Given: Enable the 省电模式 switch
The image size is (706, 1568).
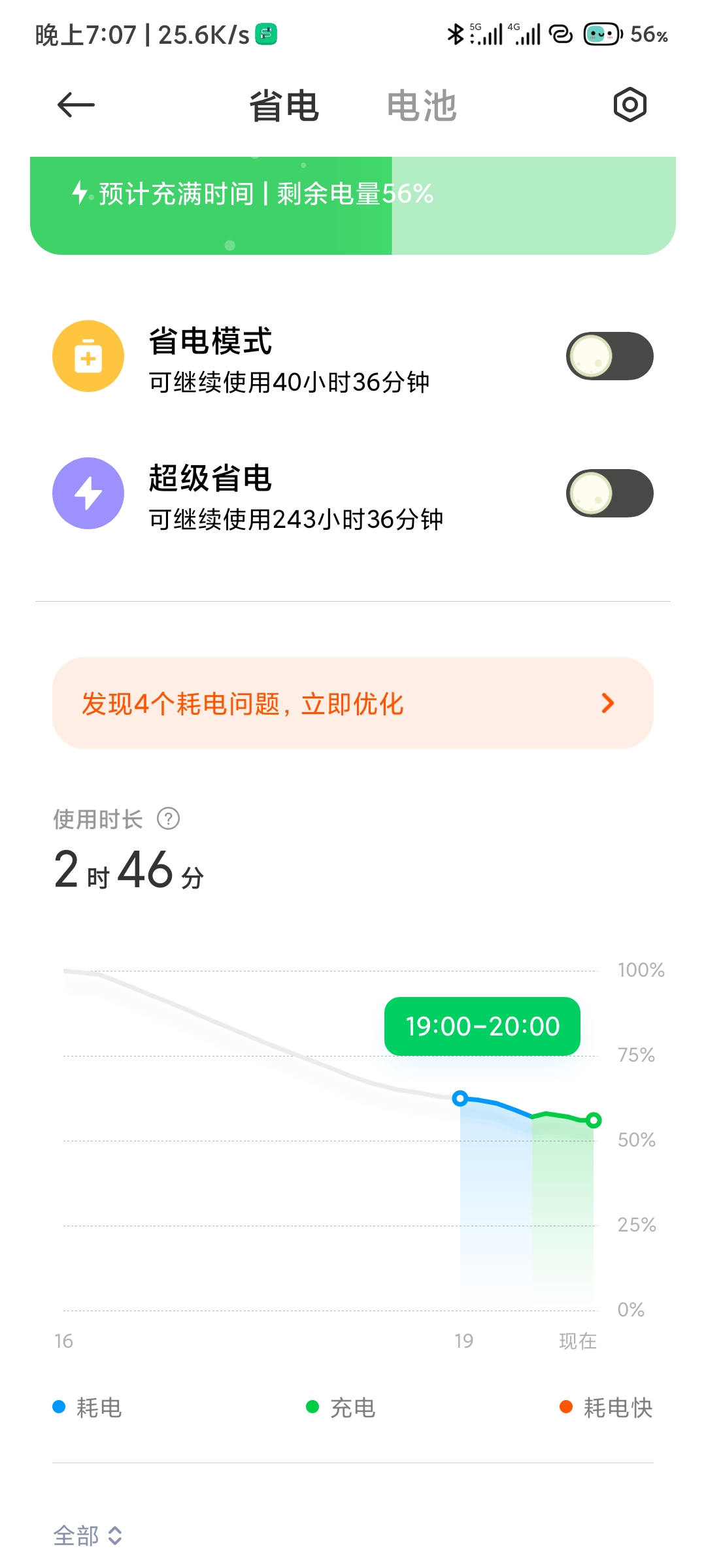Looking at the screenshot, I should [x=609, y=356].
